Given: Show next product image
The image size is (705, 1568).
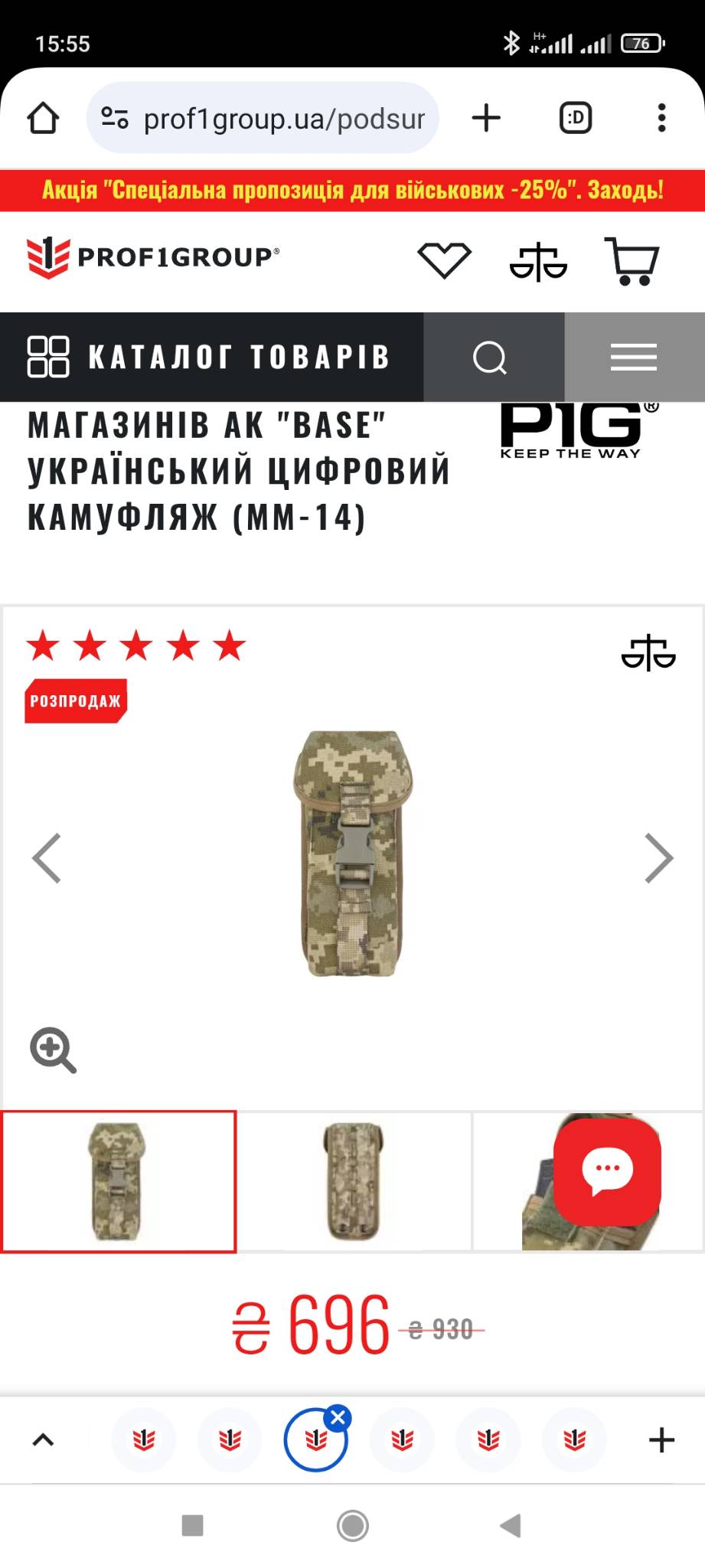Looking at the screenshot, I should [659, 857].
